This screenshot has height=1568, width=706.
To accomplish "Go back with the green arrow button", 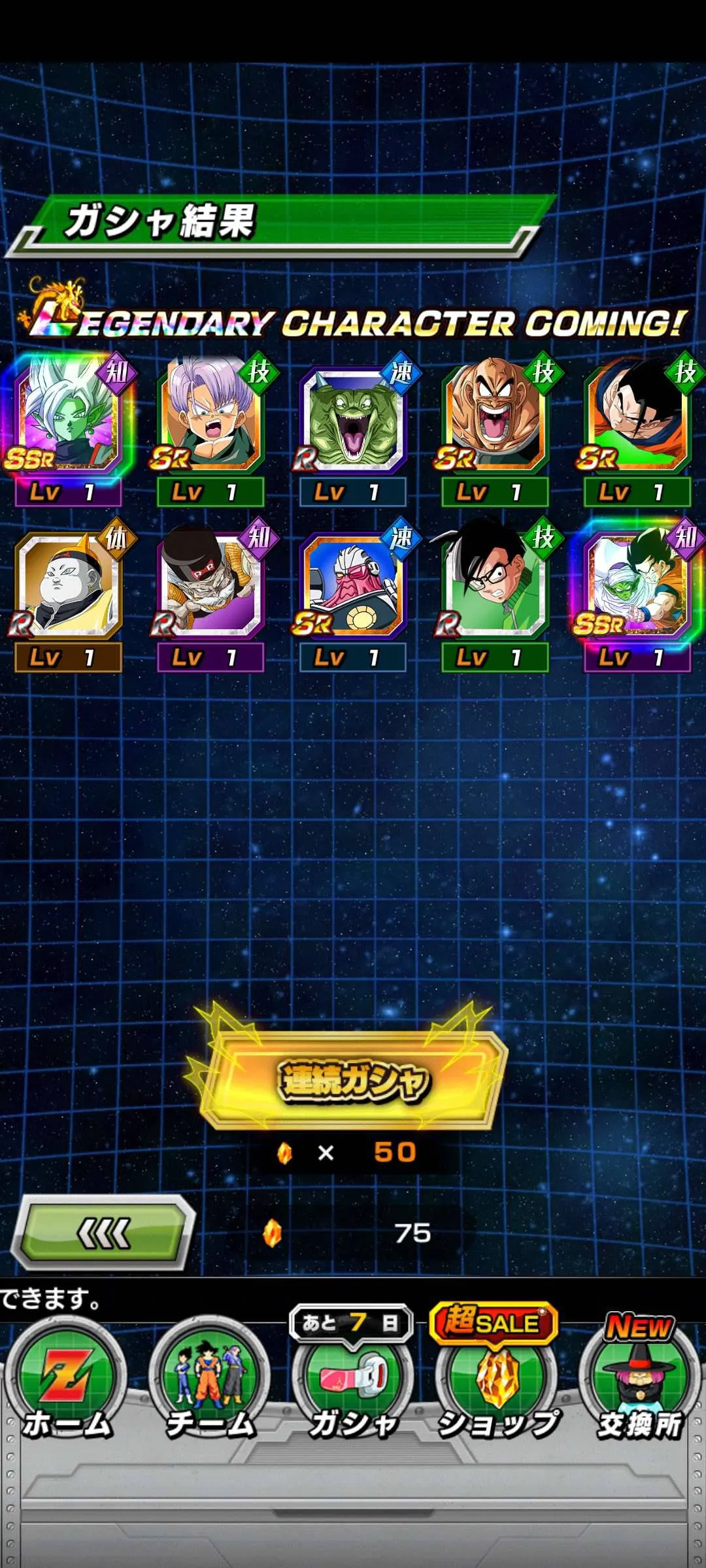I will (x=105, y=1233).
